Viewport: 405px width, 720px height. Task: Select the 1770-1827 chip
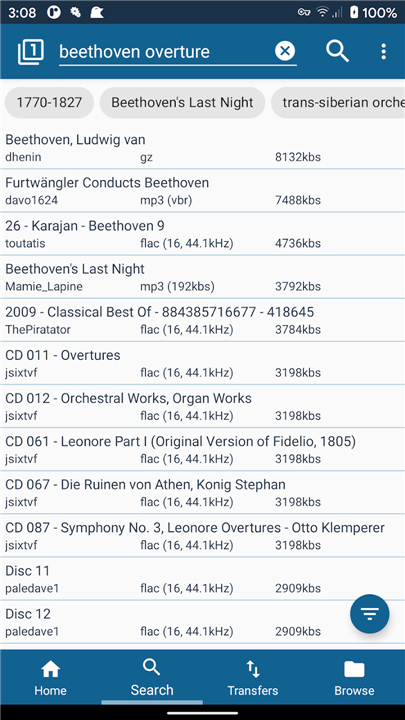click(49, 102)
